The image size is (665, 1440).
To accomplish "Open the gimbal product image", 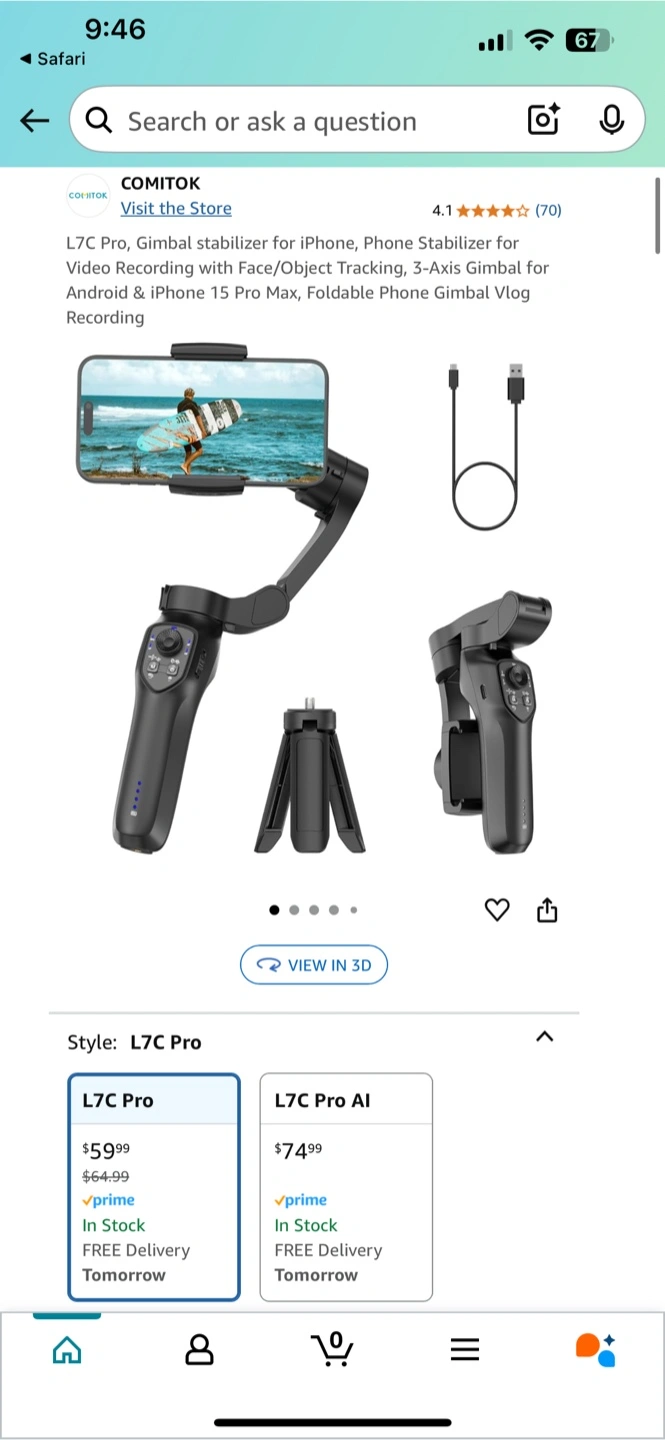I will pyautogui.click(x=315, y=600).
